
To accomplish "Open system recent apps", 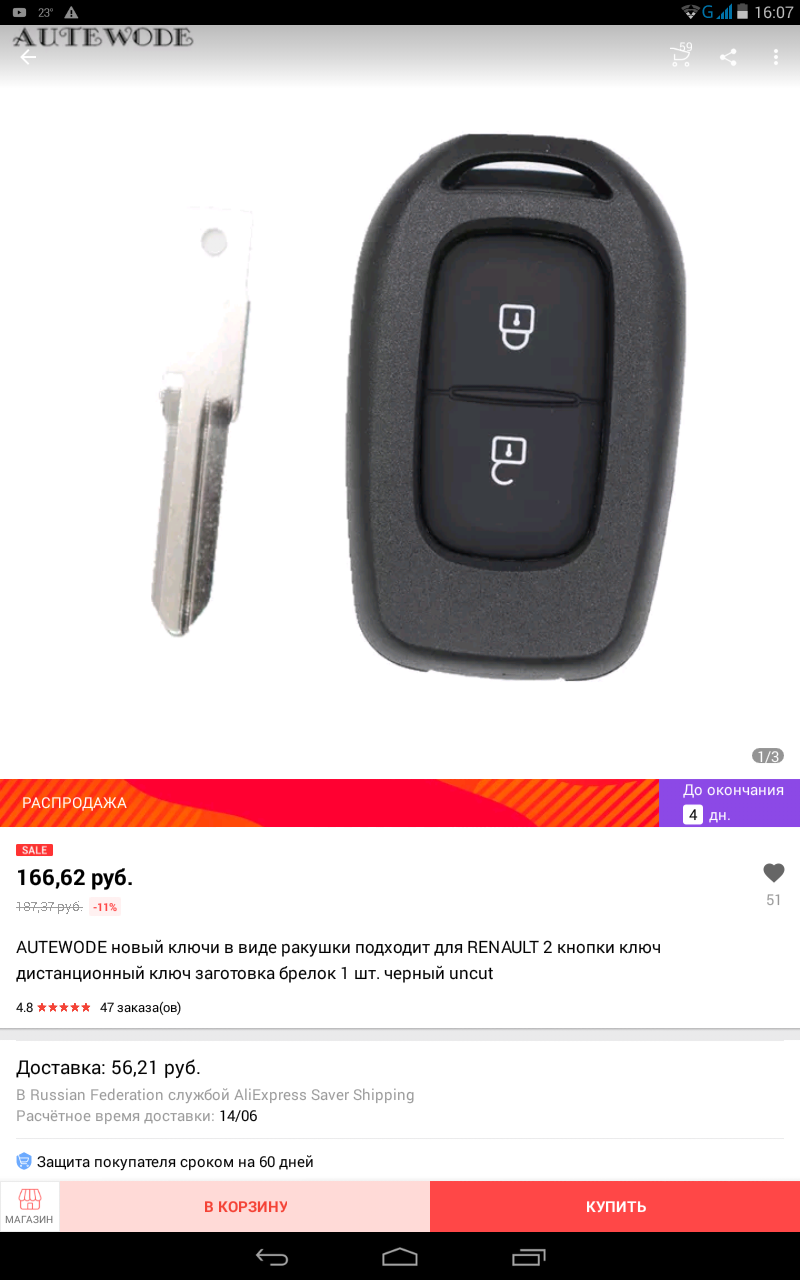I will point(528,1257).
